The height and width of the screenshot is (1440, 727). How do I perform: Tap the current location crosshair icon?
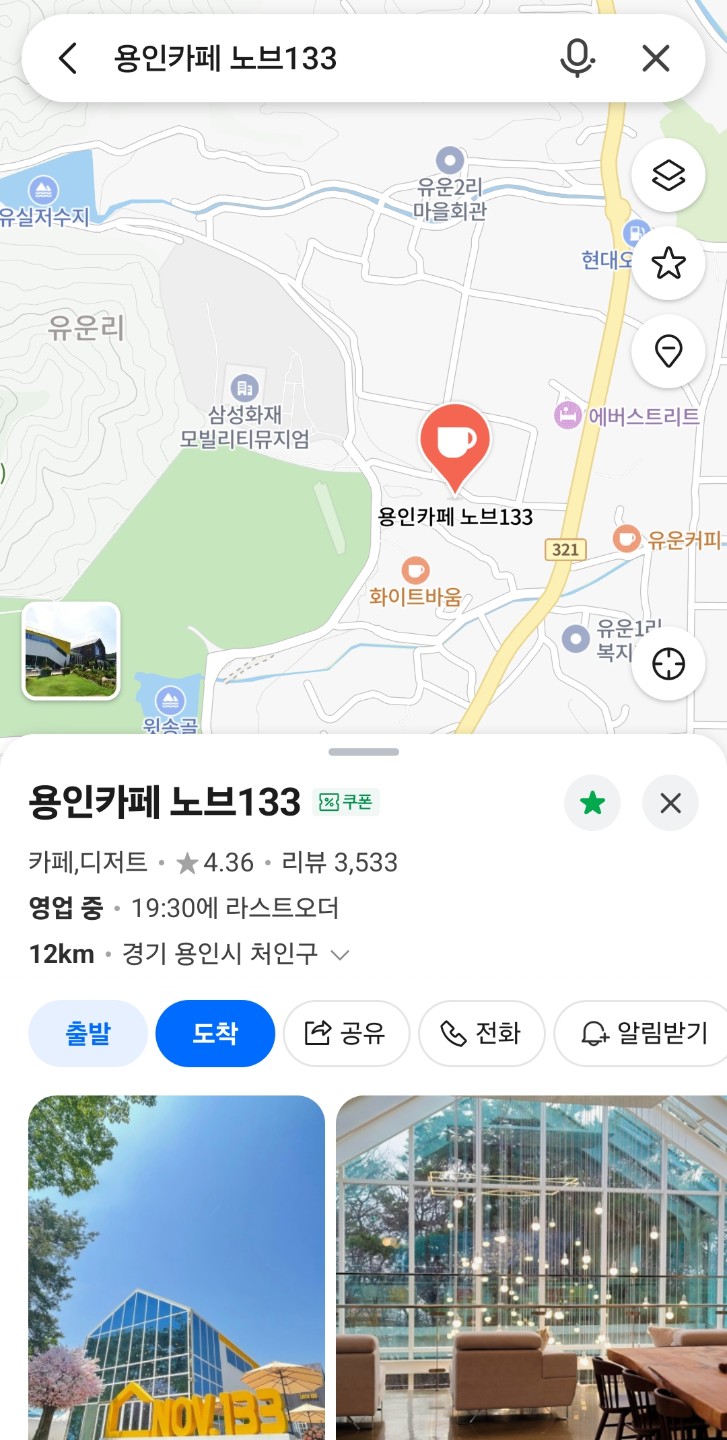pyautogui.click(x=668, y=664)
